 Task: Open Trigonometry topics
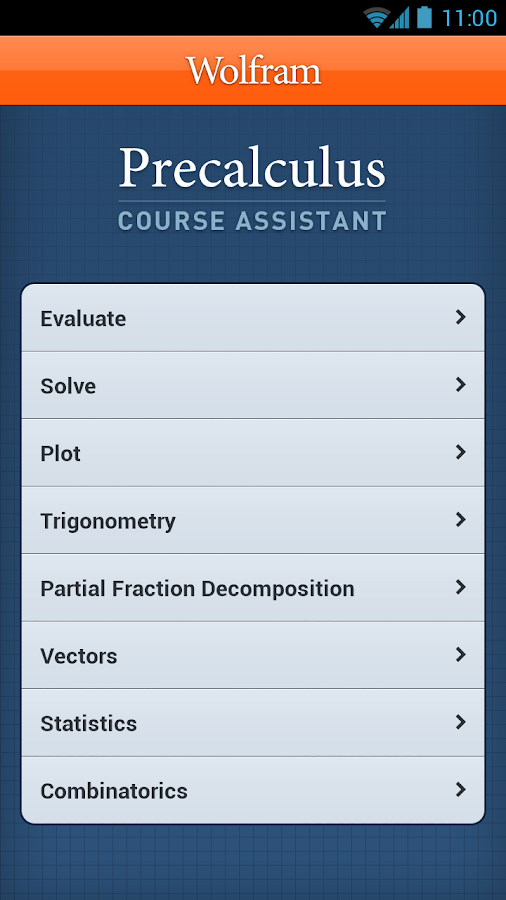[253, 521]
